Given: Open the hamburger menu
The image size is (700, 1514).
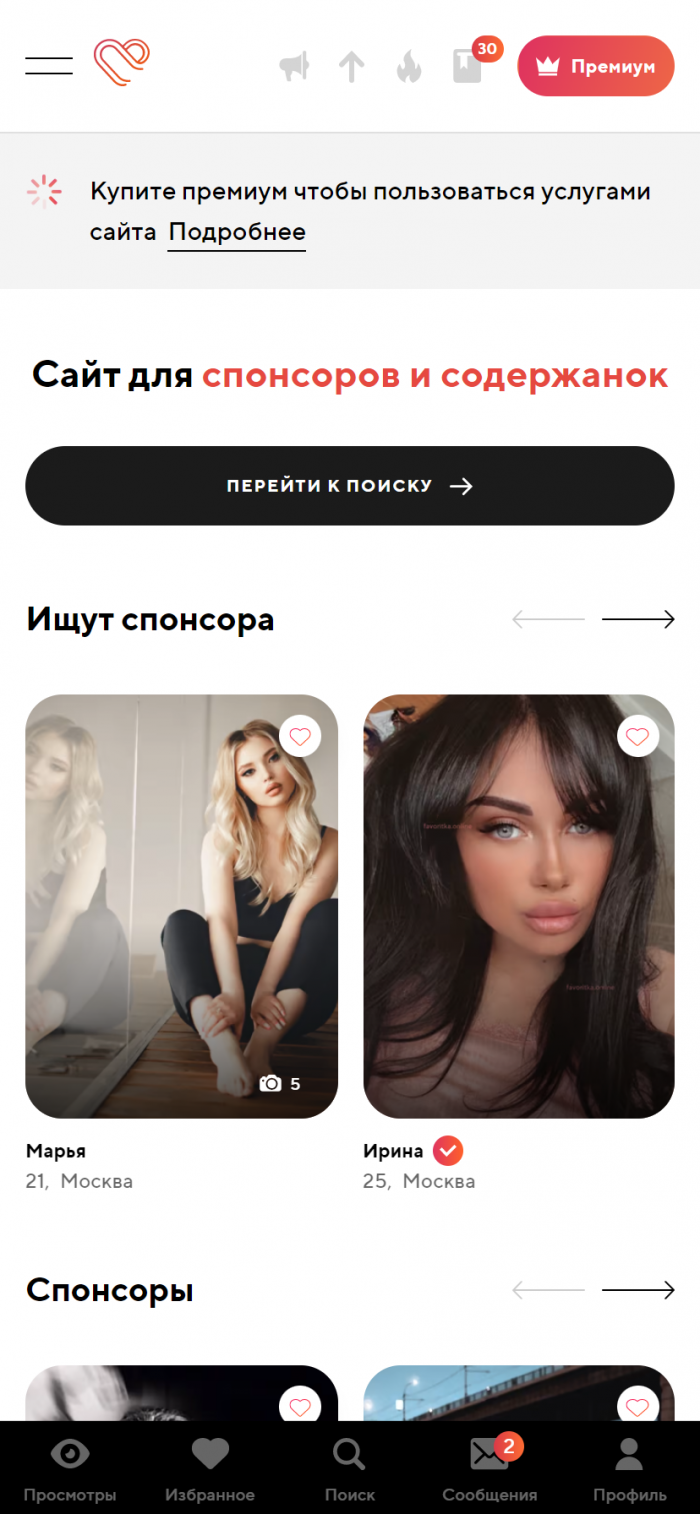Looking at the screenshot, I should 49,66.
